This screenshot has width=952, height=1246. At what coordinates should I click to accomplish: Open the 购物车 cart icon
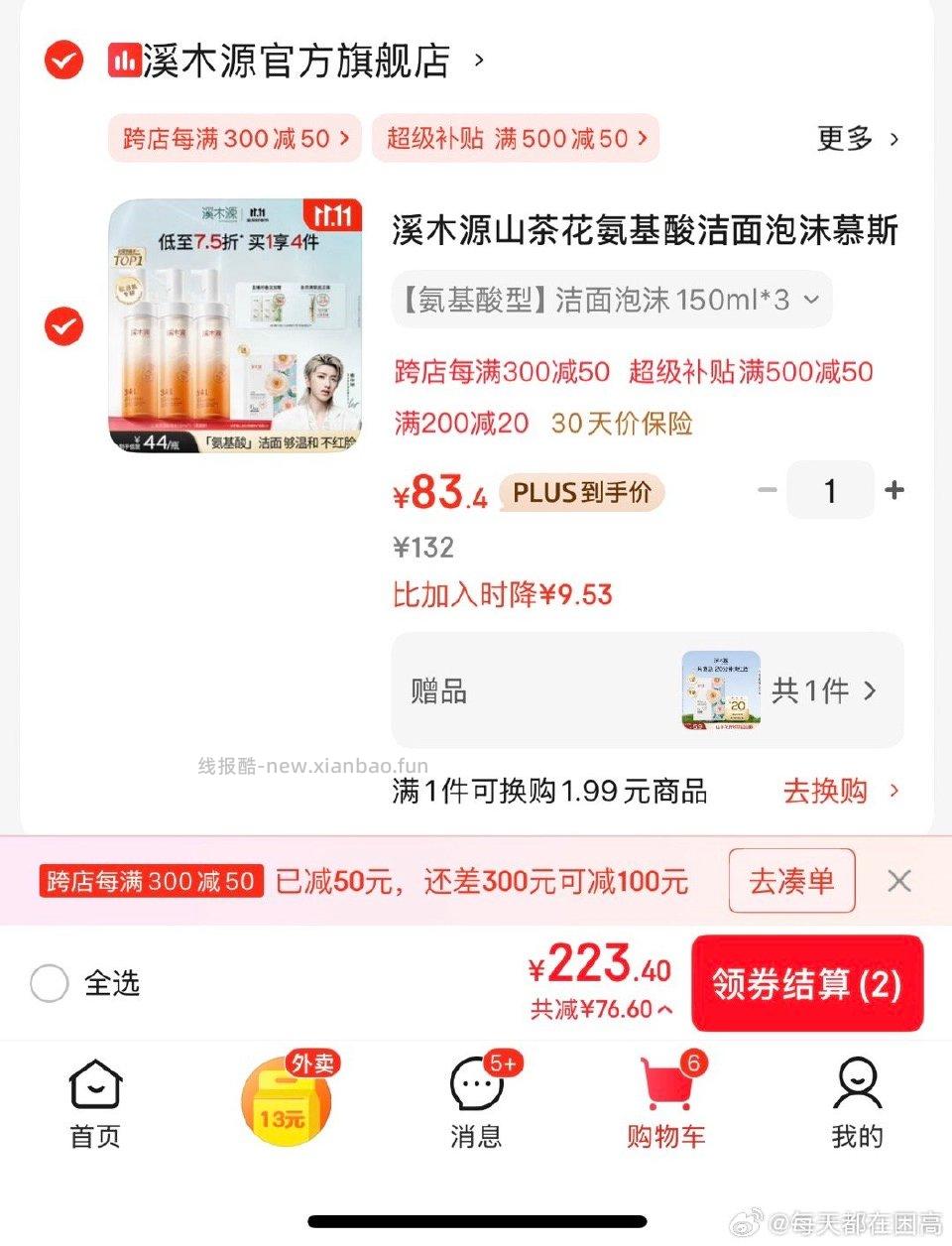point(666,1086)
